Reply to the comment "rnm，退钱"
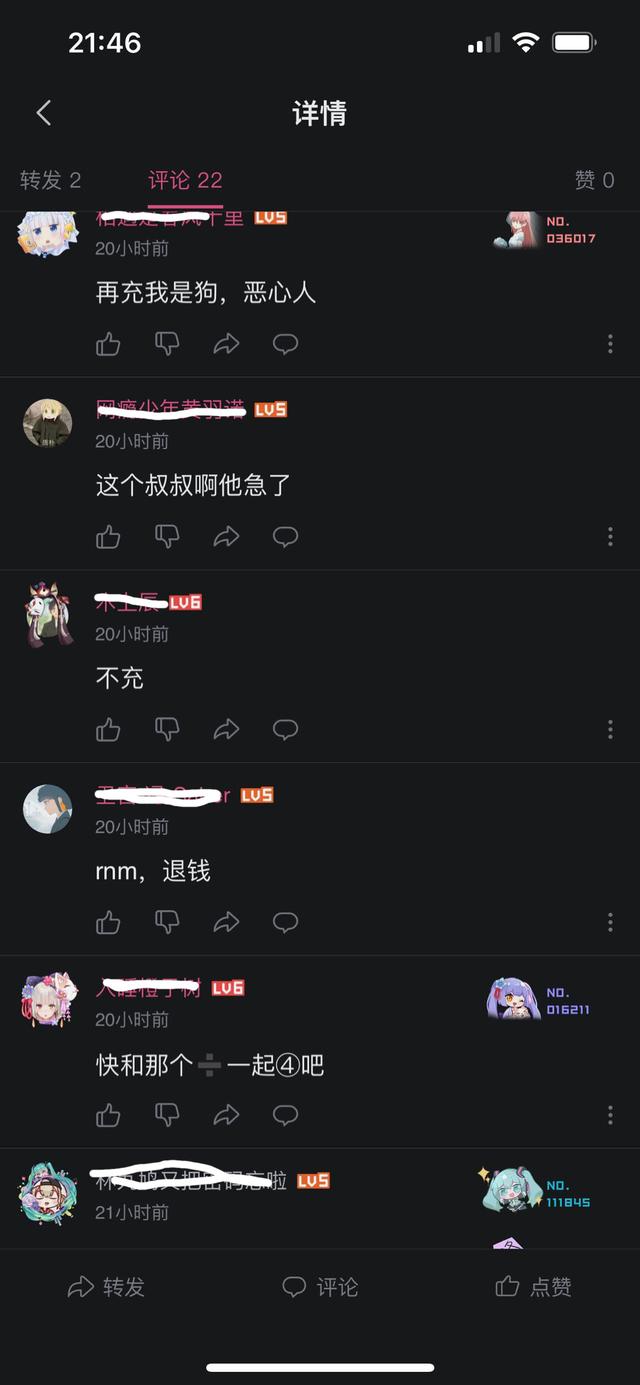The height and width of the screenshot is (1385, 640). click(286, 923)
